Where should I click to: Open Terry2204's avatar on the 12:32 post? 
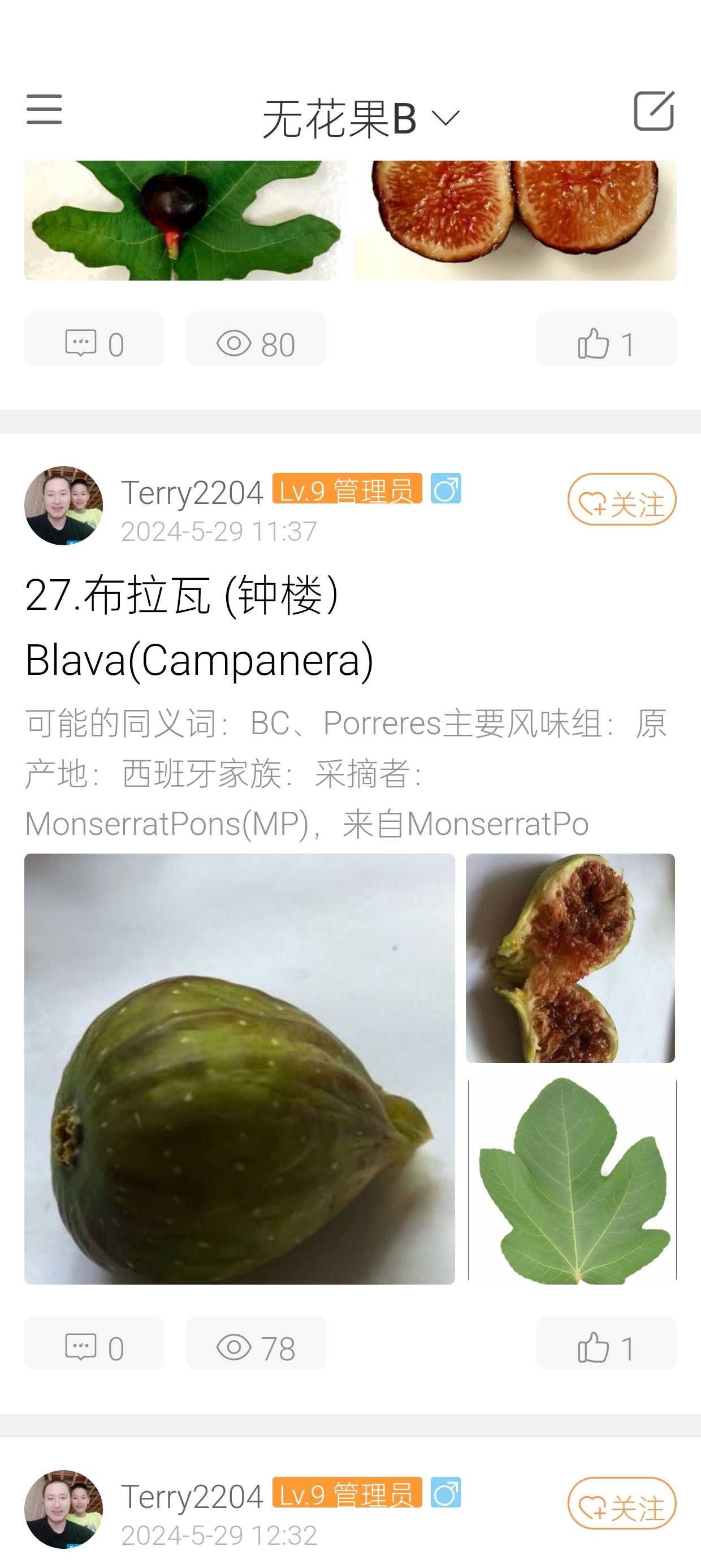63,1509
